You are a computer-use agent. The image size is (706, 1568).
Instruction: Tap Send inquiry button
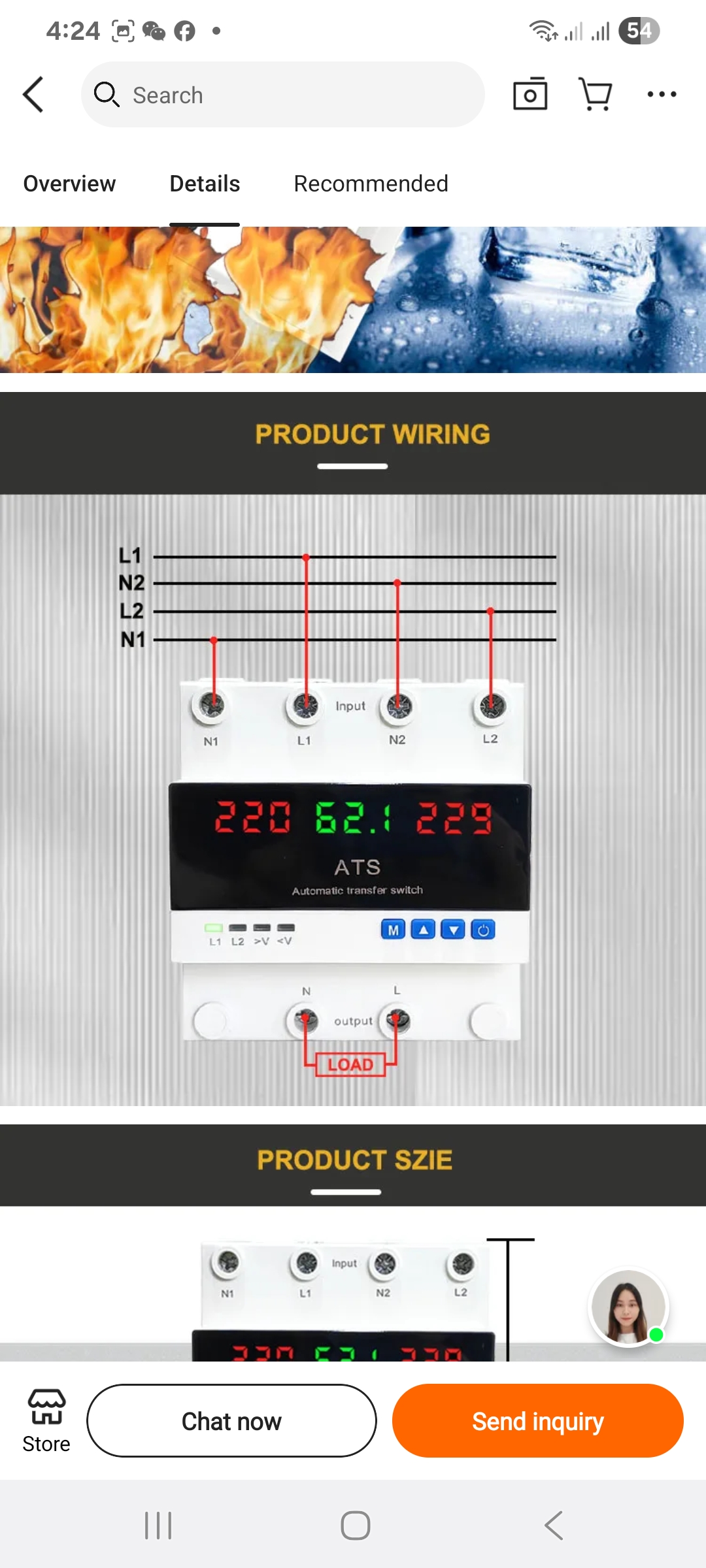(x=537, y=1421)
